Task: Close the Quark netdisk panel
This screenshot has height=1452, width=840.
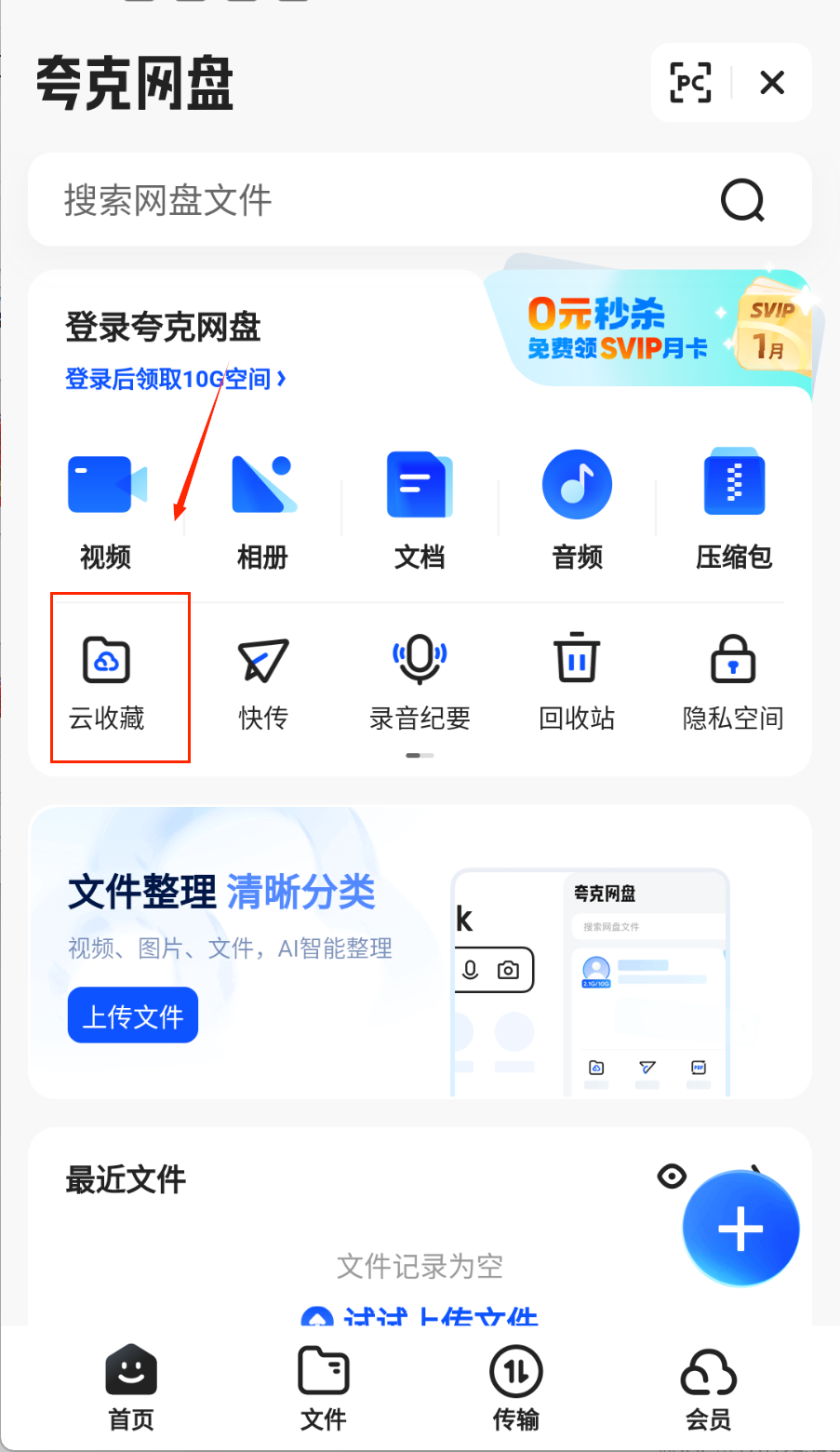Action: coord(772,83)
